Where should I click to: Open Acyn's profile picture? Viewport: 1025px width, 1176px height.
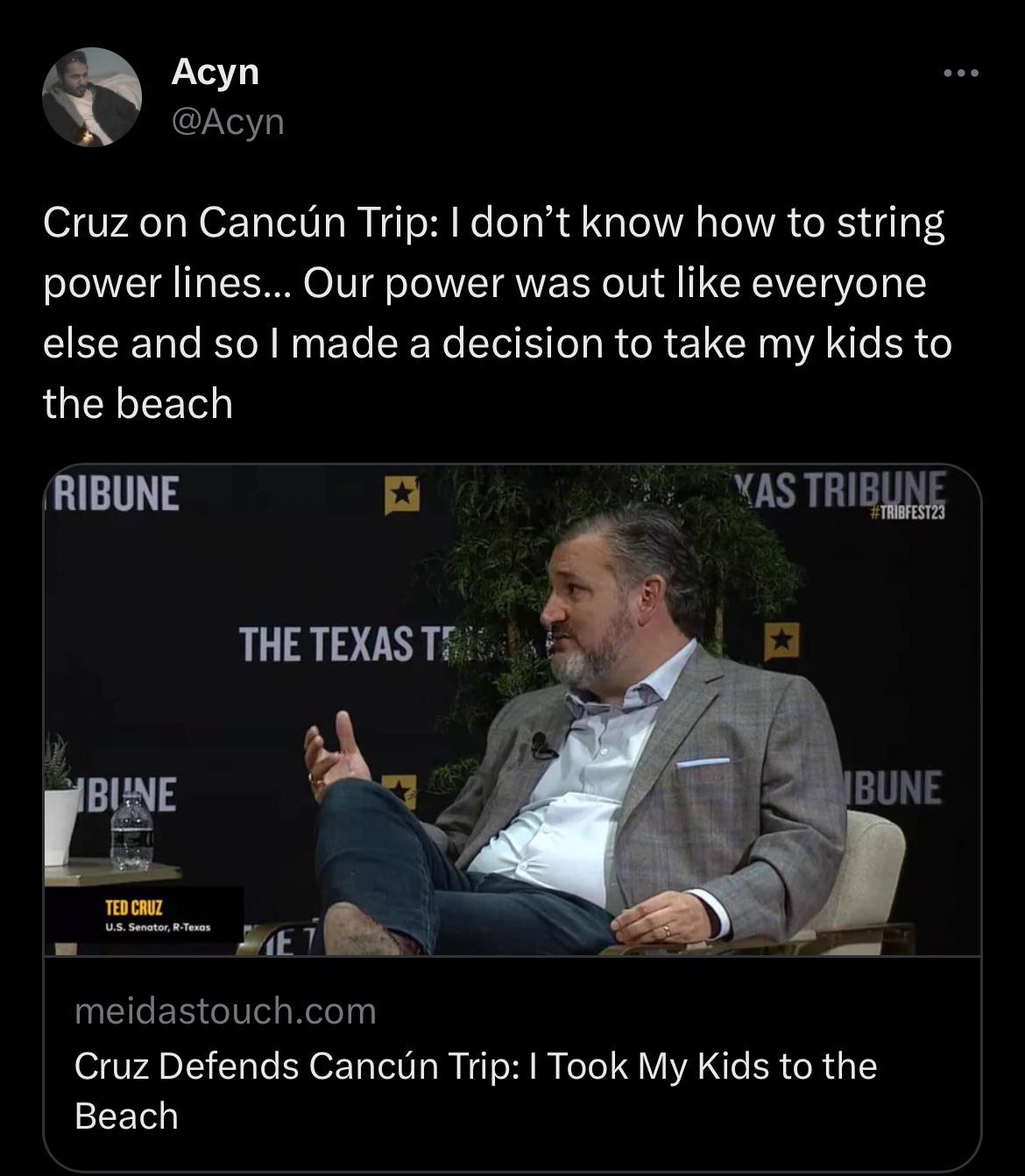click(x=92, y=97)
